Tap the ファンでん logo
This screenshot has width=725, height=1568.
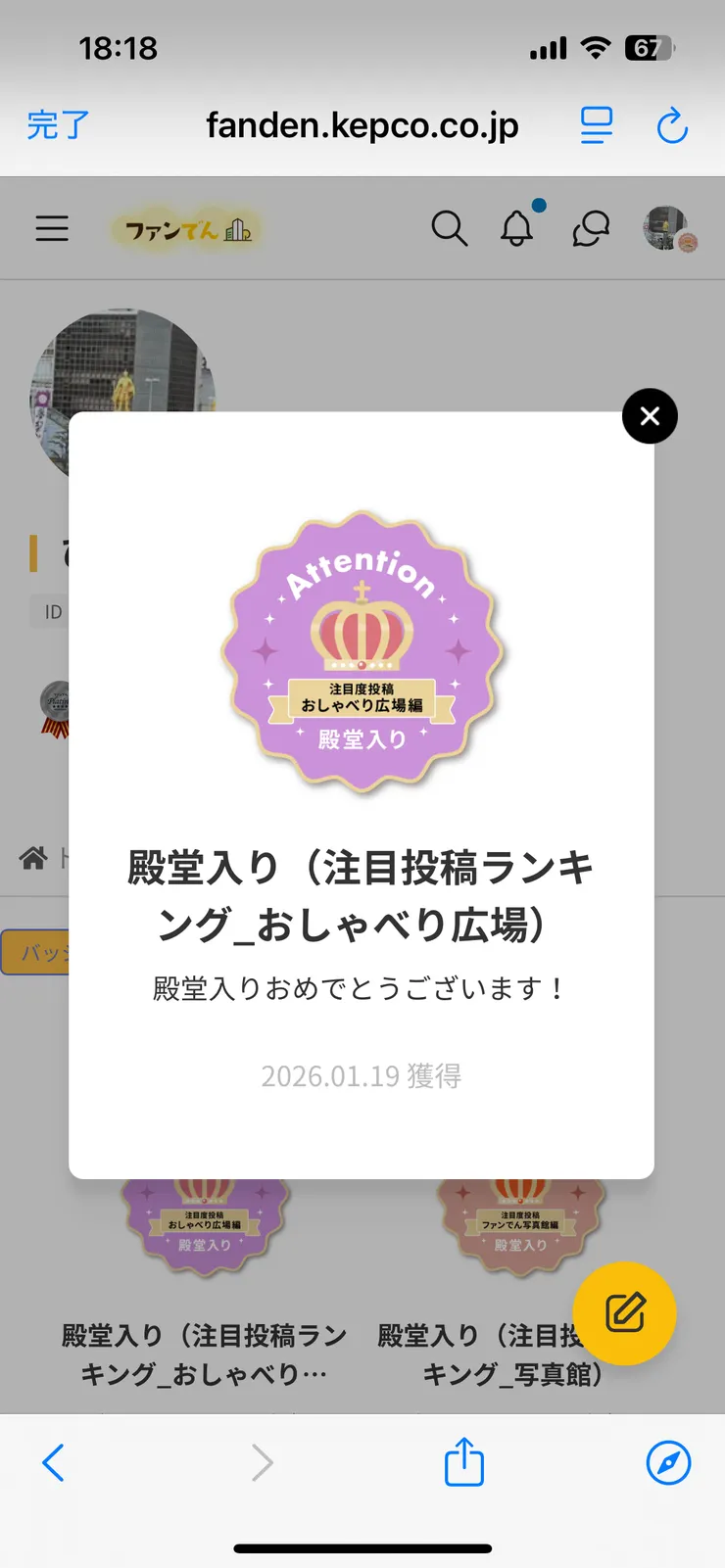click(x=187, y=228)
